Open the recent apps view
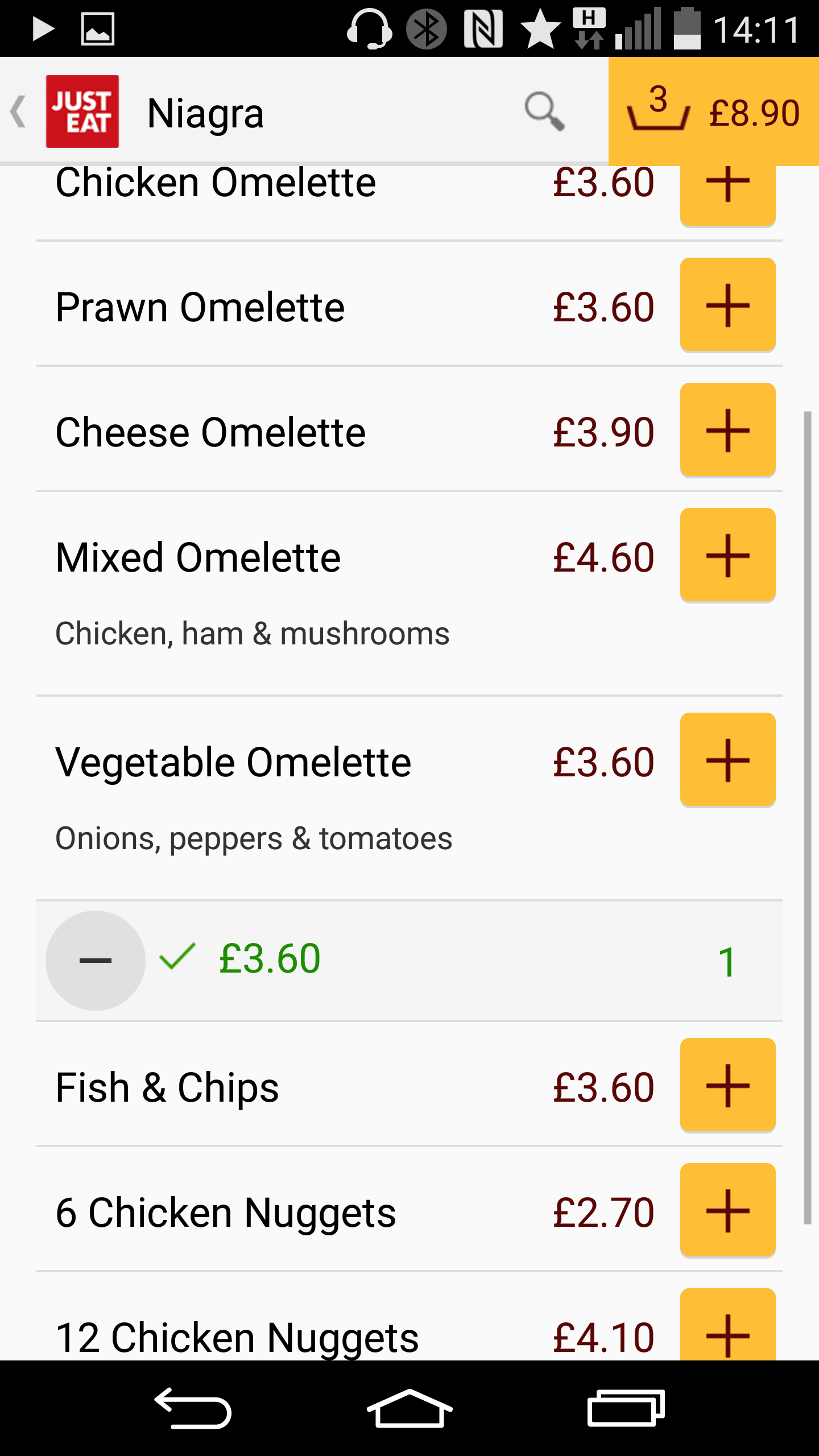 coord(626,1408)
